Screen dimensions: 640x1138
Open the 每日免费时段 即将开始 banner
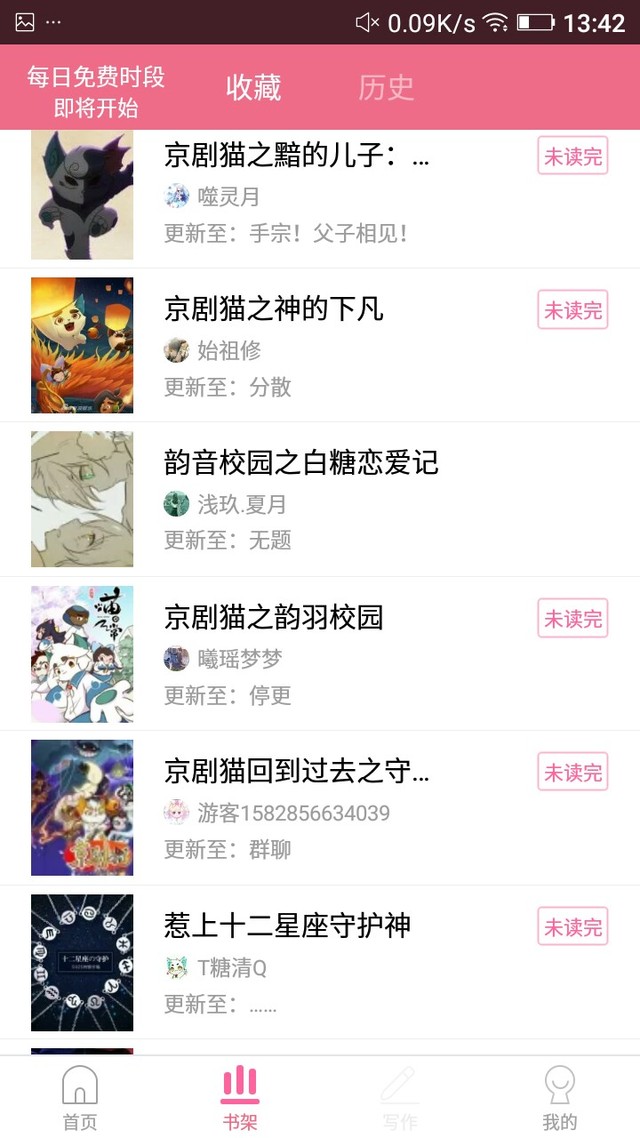pos(96,91)
